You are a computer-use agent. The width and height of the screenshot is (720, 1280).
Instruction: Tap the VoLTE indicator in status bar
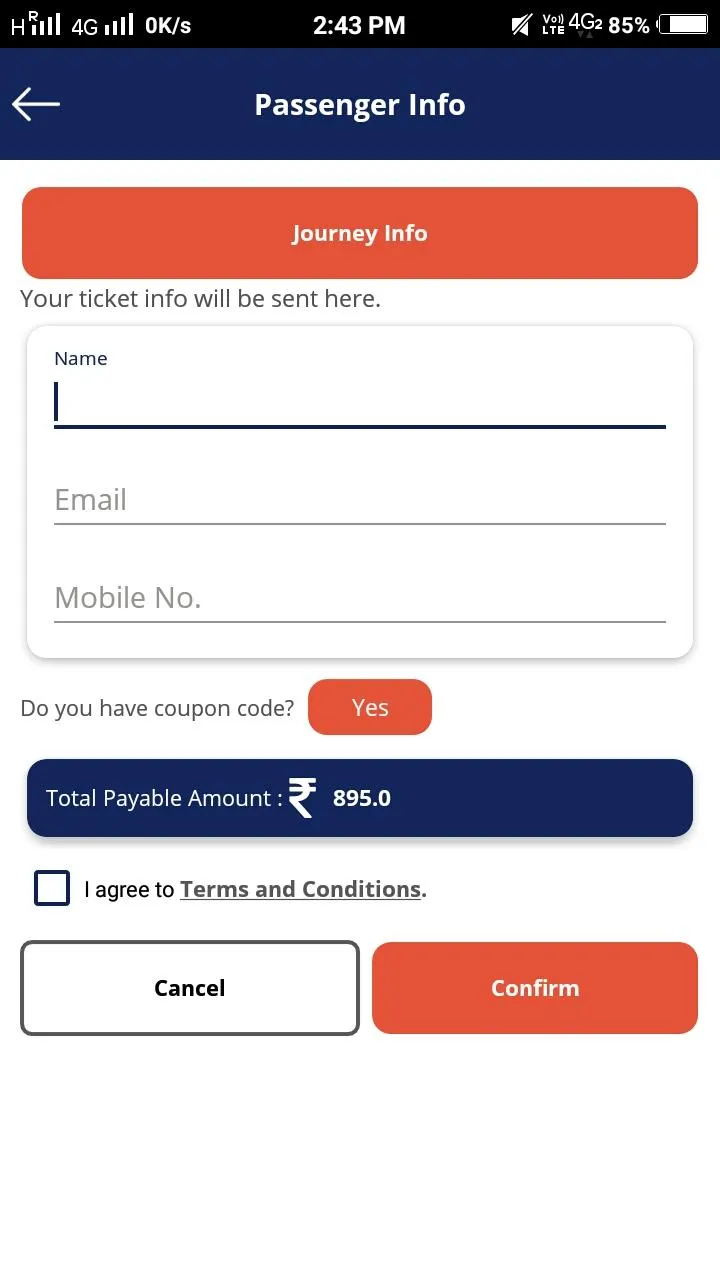(x=554, y=23)
